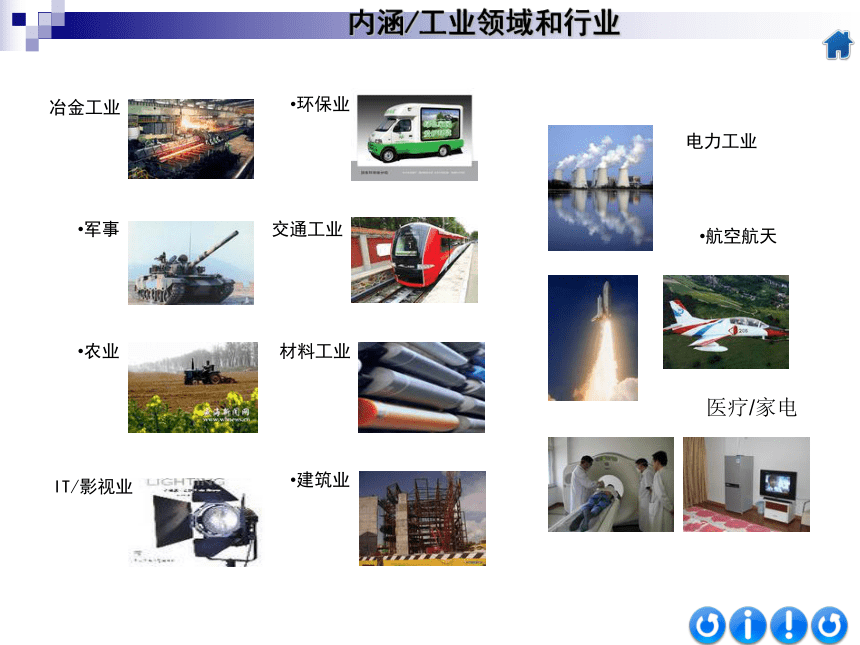The height and width of the screenshot is (645, 860).
Task: Tap the circular arrow beside the info button
Action: 707,626
